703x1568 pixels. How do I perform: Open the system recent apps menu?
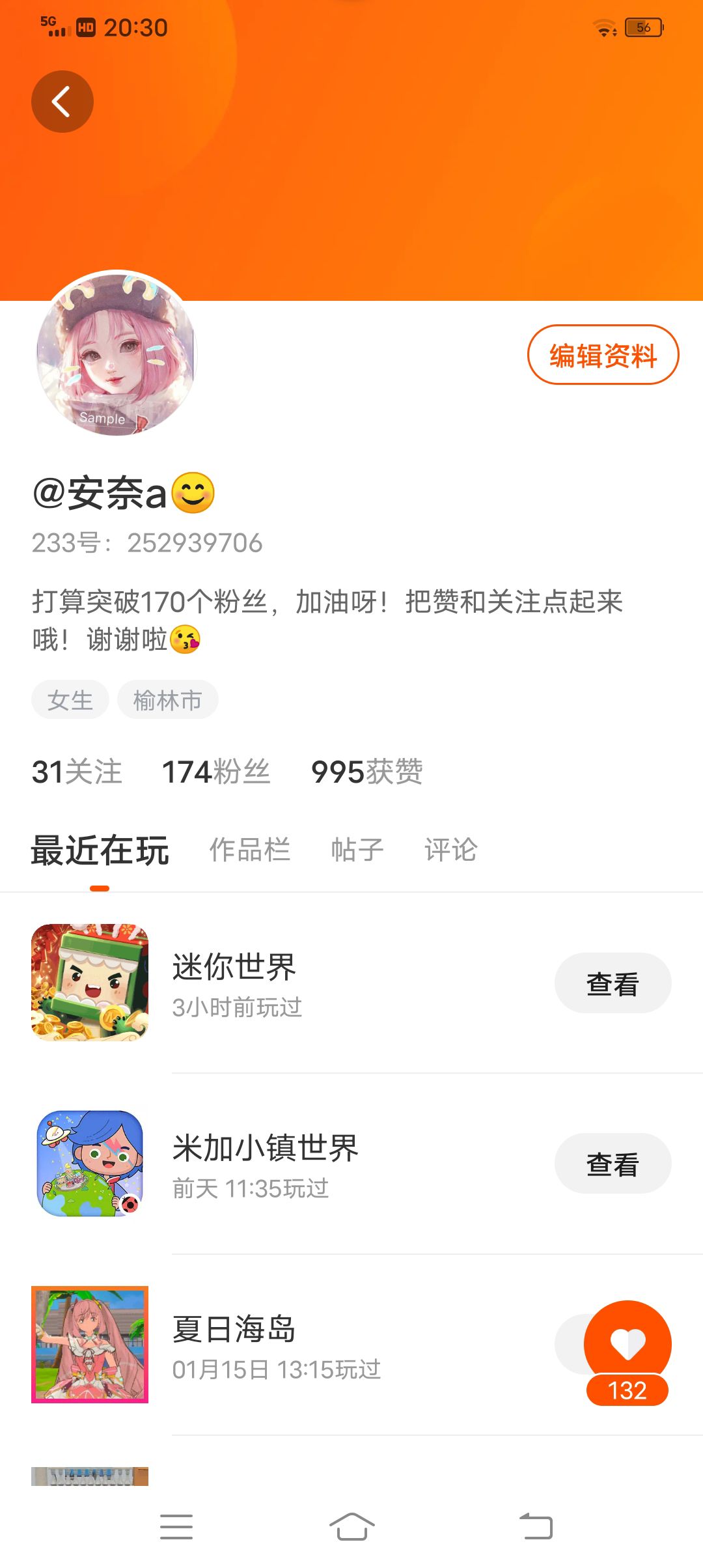point(176,1526)
